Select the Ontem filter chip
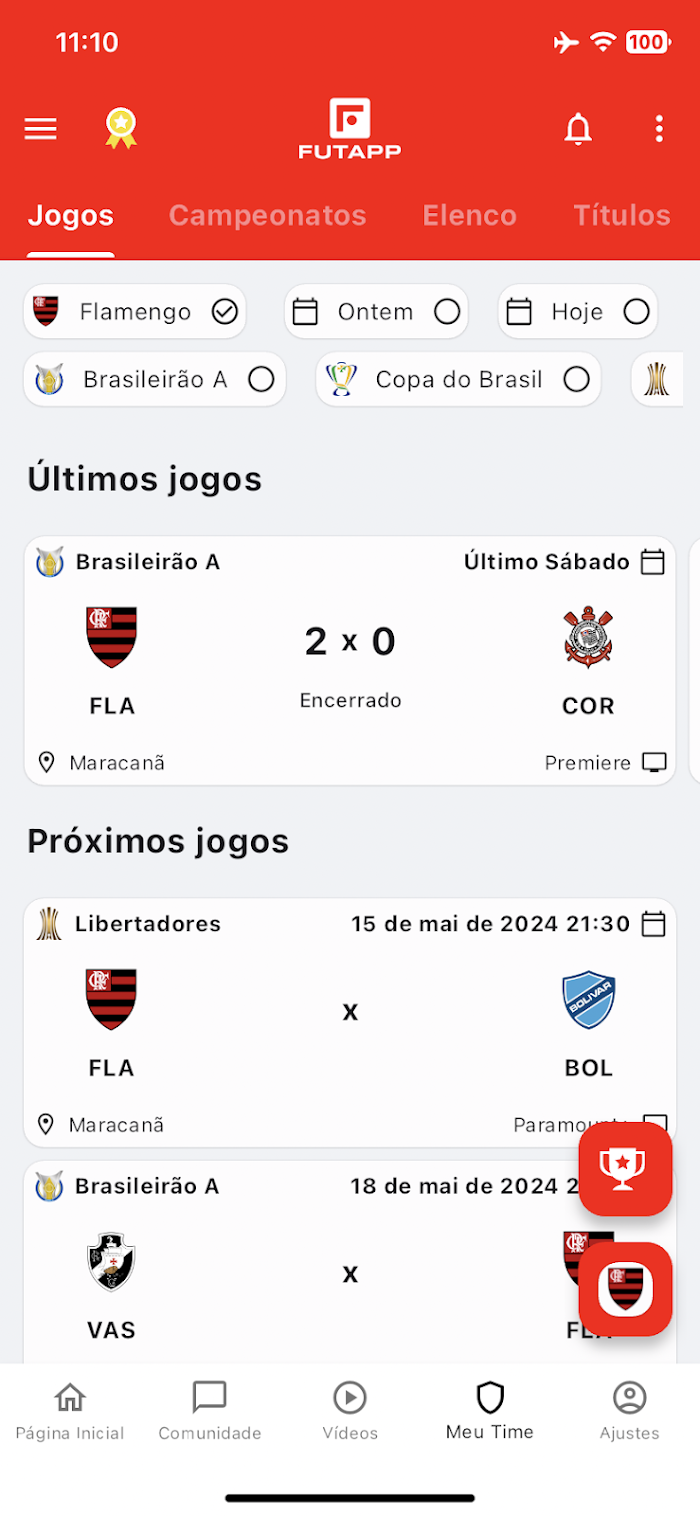The height and width of the screenshot is (1516, 700). click(376, 312)
